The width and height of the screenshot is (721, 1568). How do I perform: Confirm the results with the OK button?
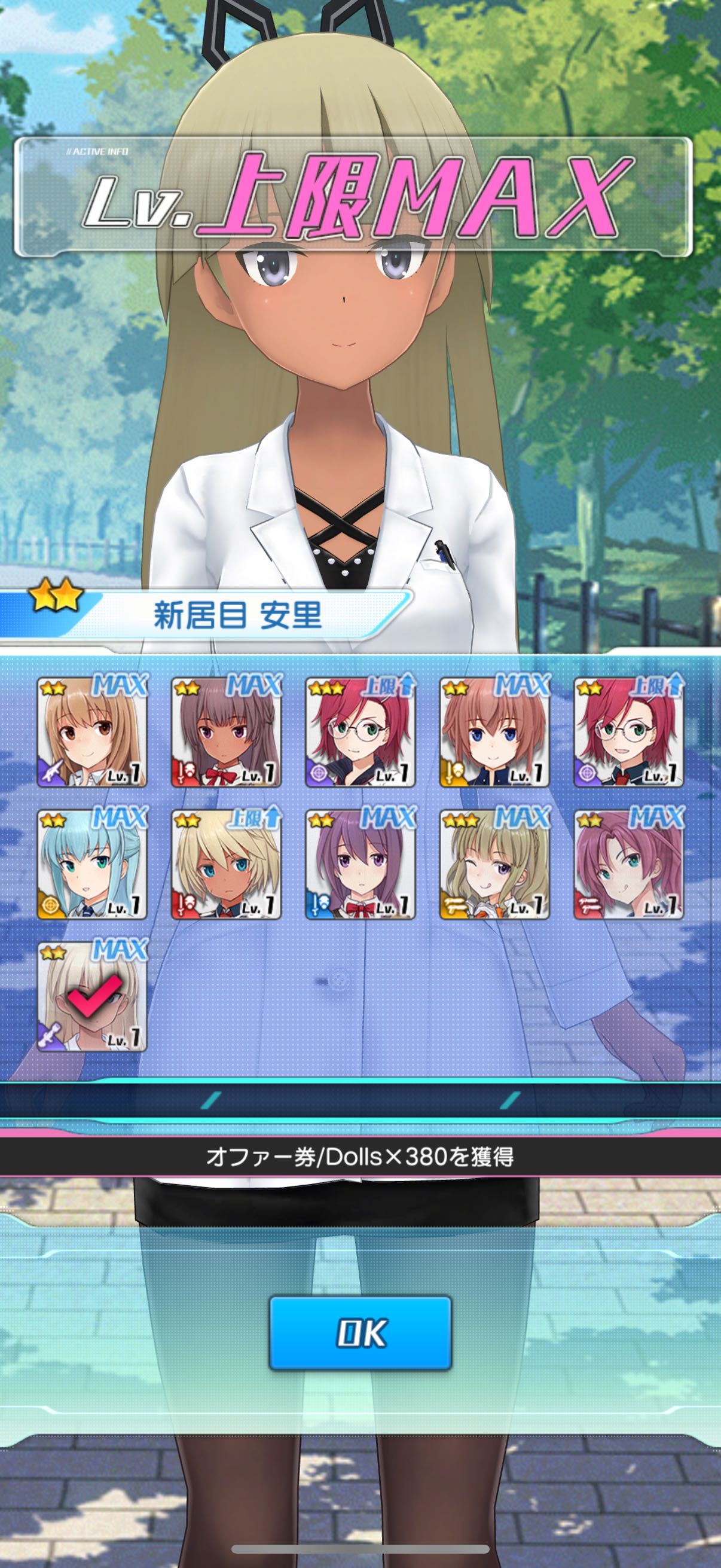(x=360, y=1333)
